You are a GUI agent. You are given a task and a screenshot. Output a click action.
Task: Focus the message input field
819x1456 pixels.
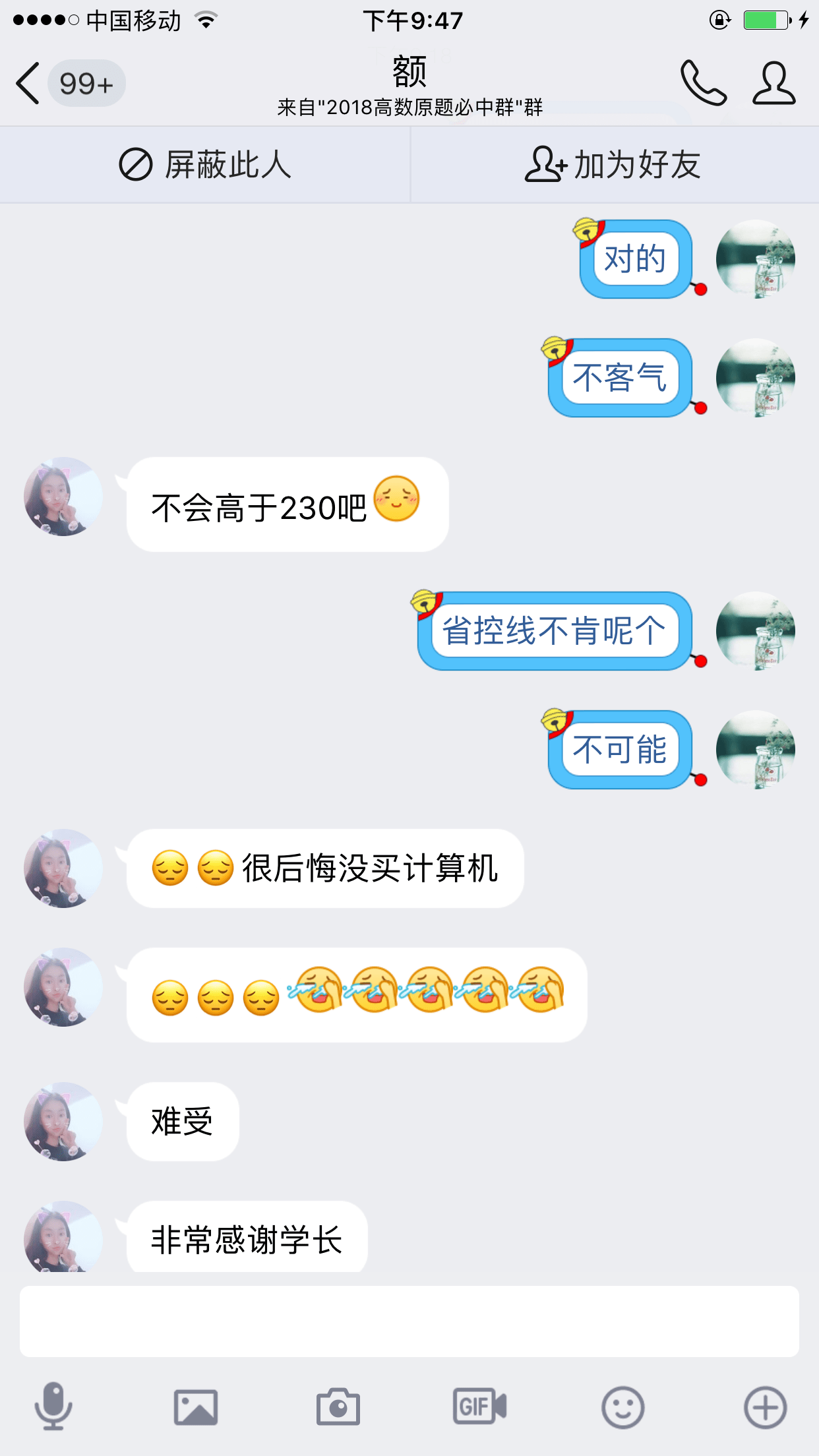[x=409, y=1321]
